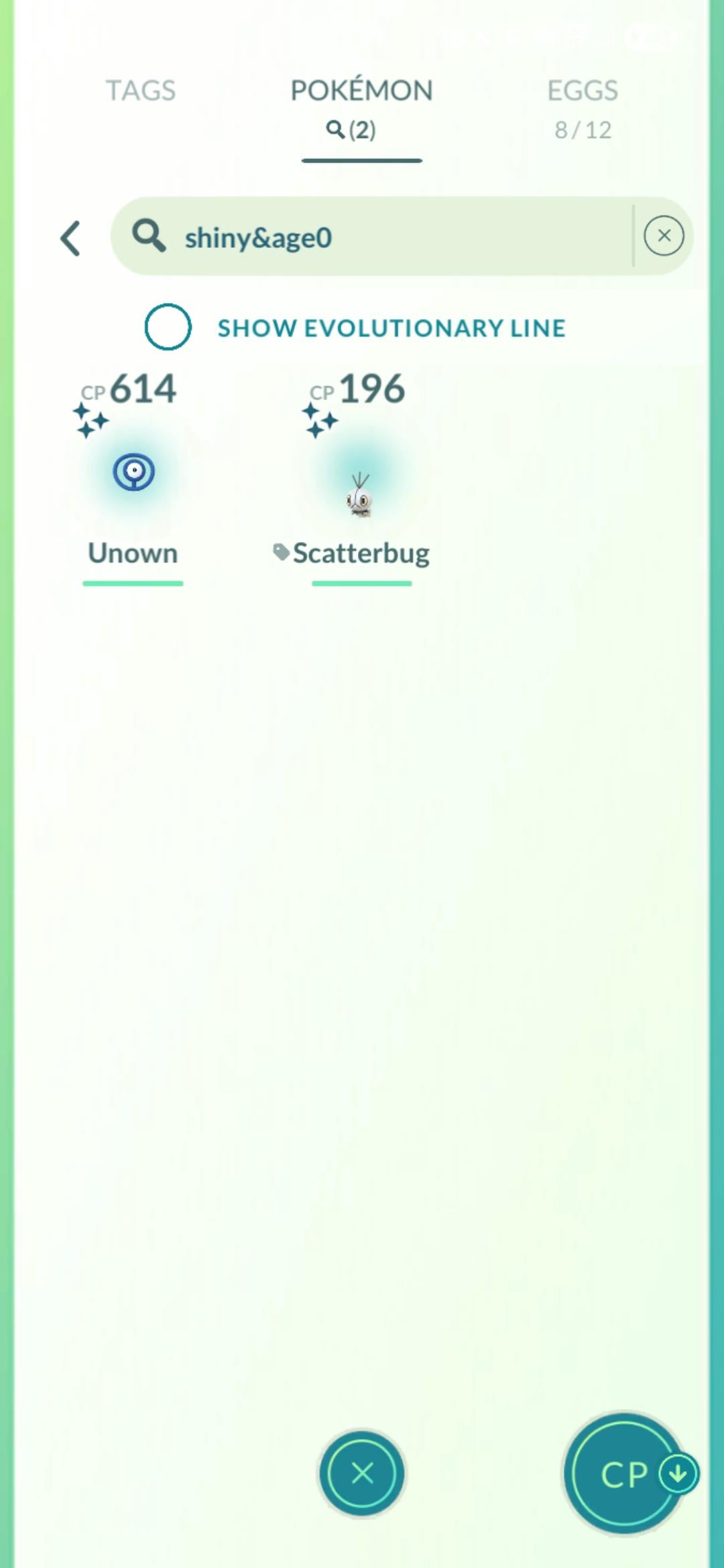Viewport: 724px width, 1568px height.
Task: Switch to the Tags tab
Action: pyautogui.click(x=141, y=91)
